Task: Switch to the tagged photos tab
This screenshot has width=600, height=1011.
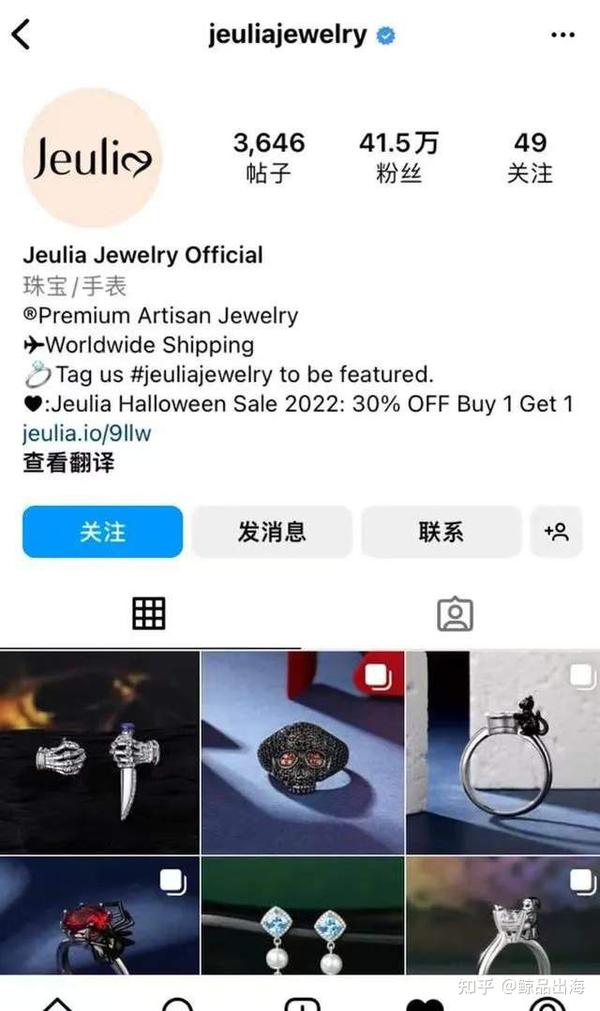Action: pyautogui.click(x=455, y=613)
